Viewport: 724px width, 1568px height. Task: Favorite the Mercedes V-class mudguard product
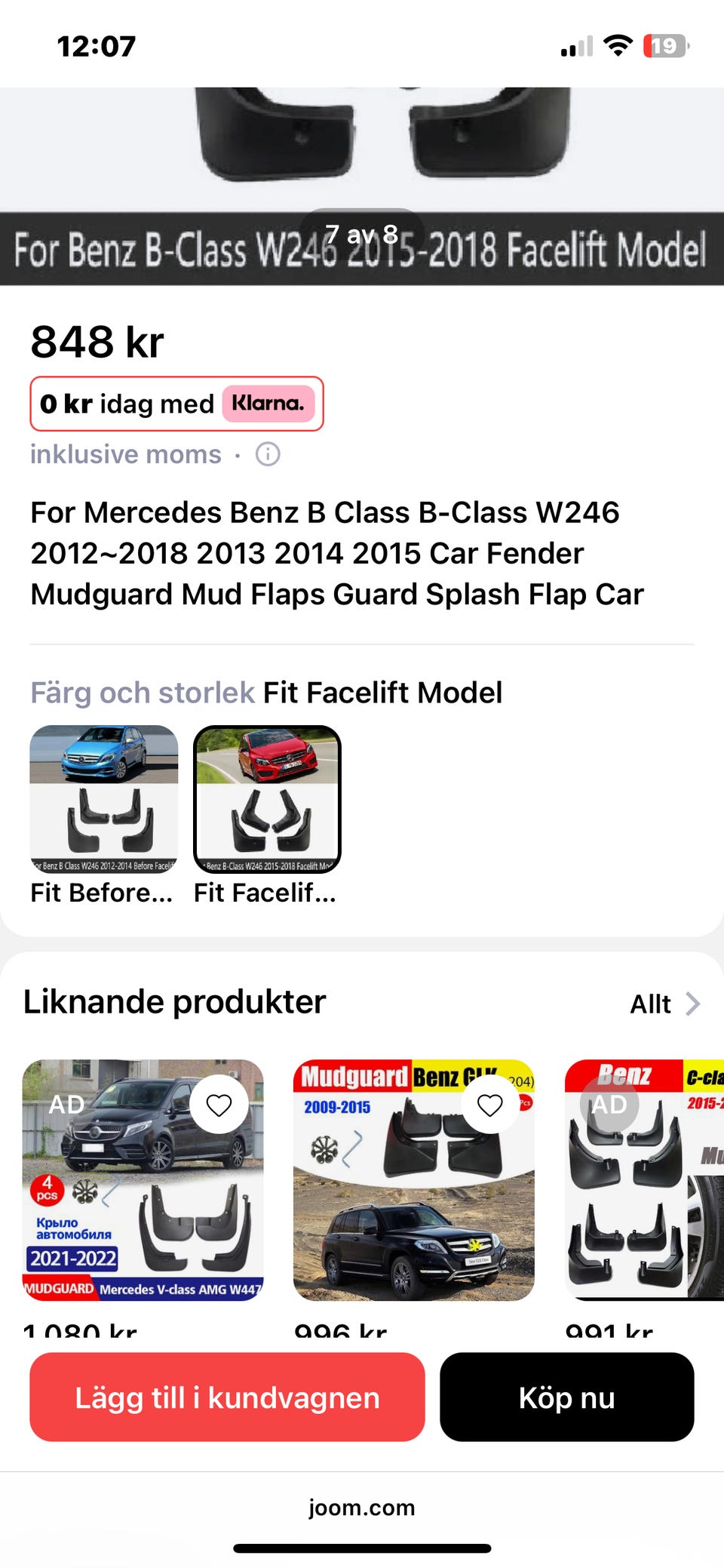point(219,1105)
